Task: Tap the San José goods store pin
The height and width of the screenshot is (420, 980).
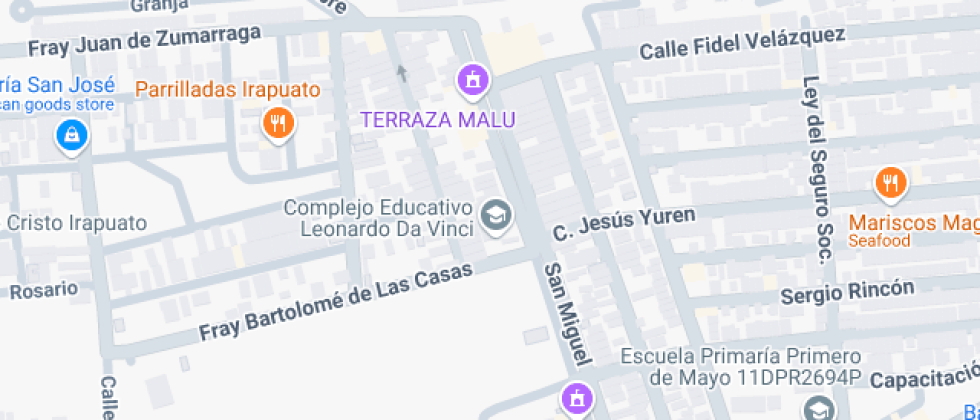Action: point(71,133)
